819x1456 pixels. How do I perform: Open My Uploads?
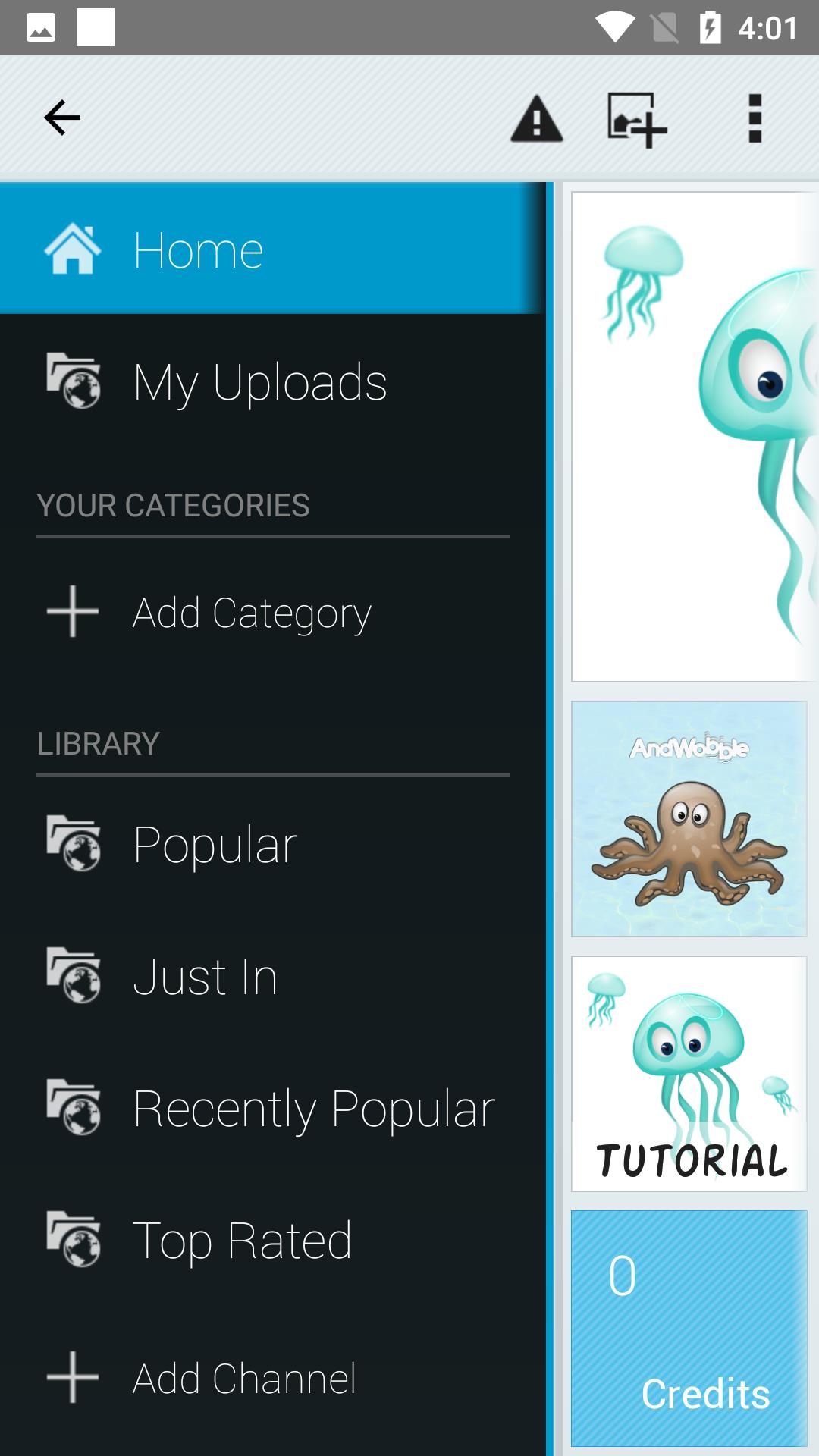(x=259, y=381)
